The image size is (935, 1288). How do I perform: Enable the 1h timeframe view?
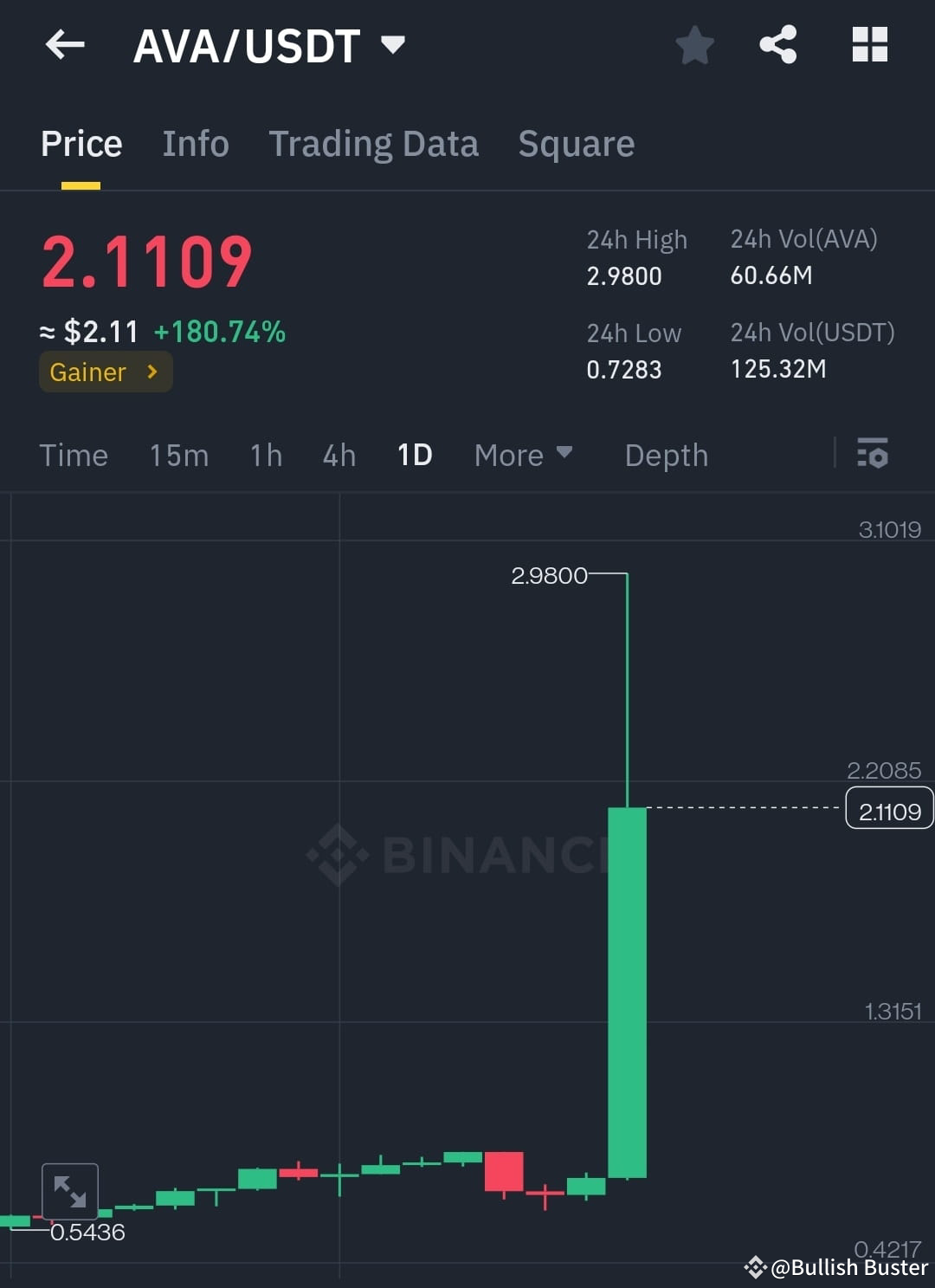[x=265, y=455]
